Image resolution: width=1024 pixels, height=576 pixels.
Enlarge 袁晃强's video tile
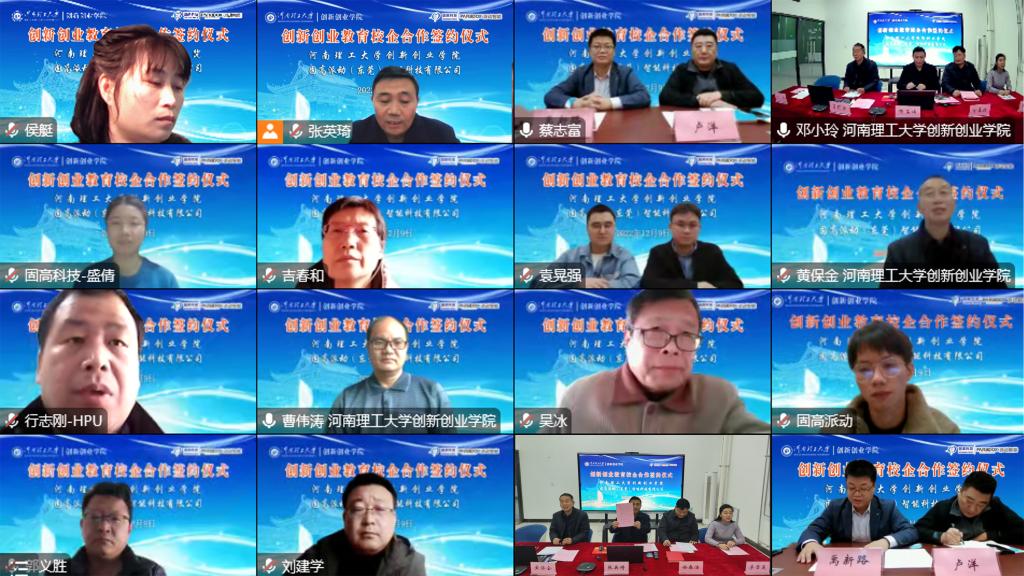pyautogui.click(x=642, y=216)
